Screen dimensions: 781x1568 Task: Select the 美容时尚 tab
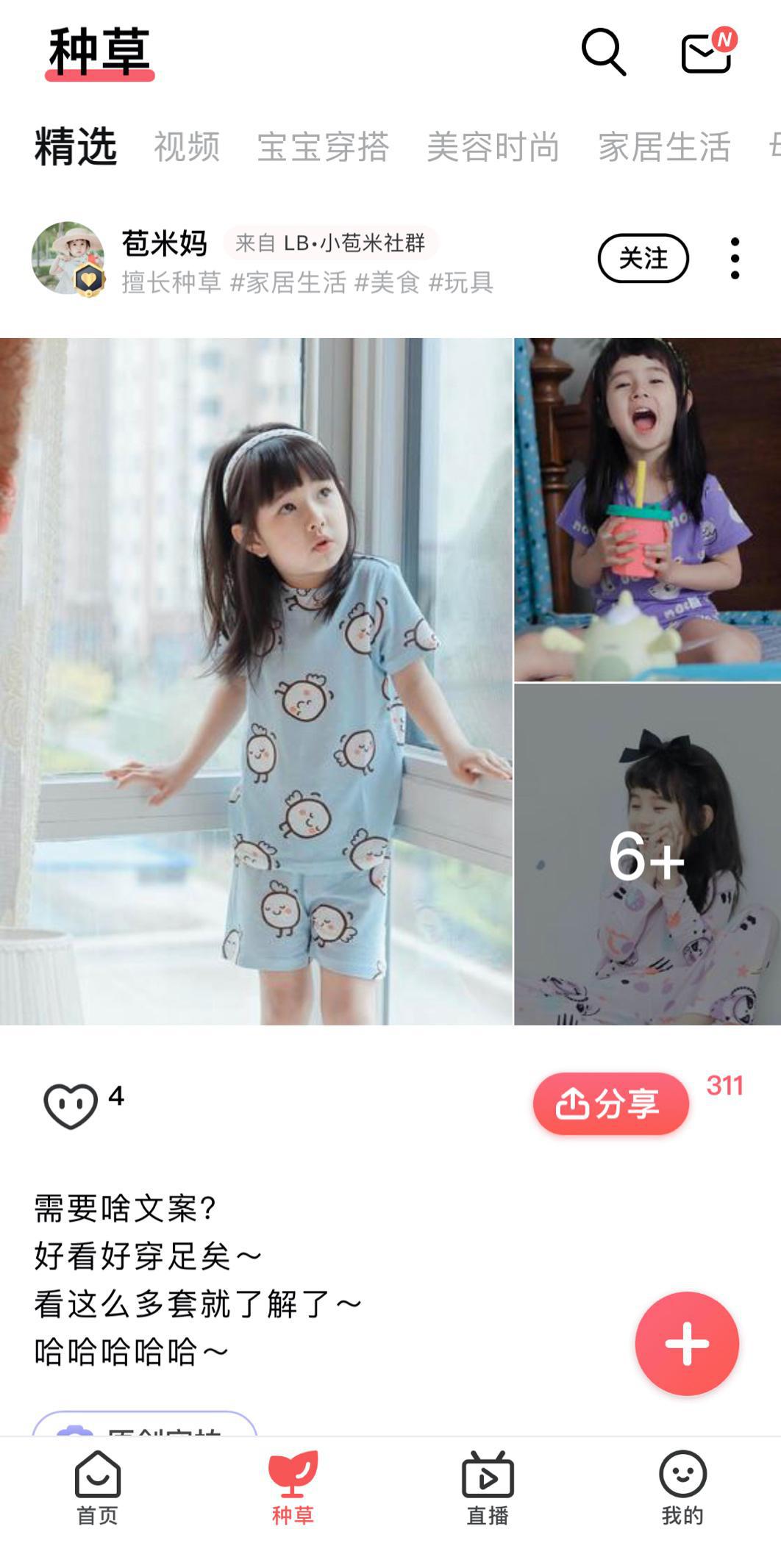493,146
